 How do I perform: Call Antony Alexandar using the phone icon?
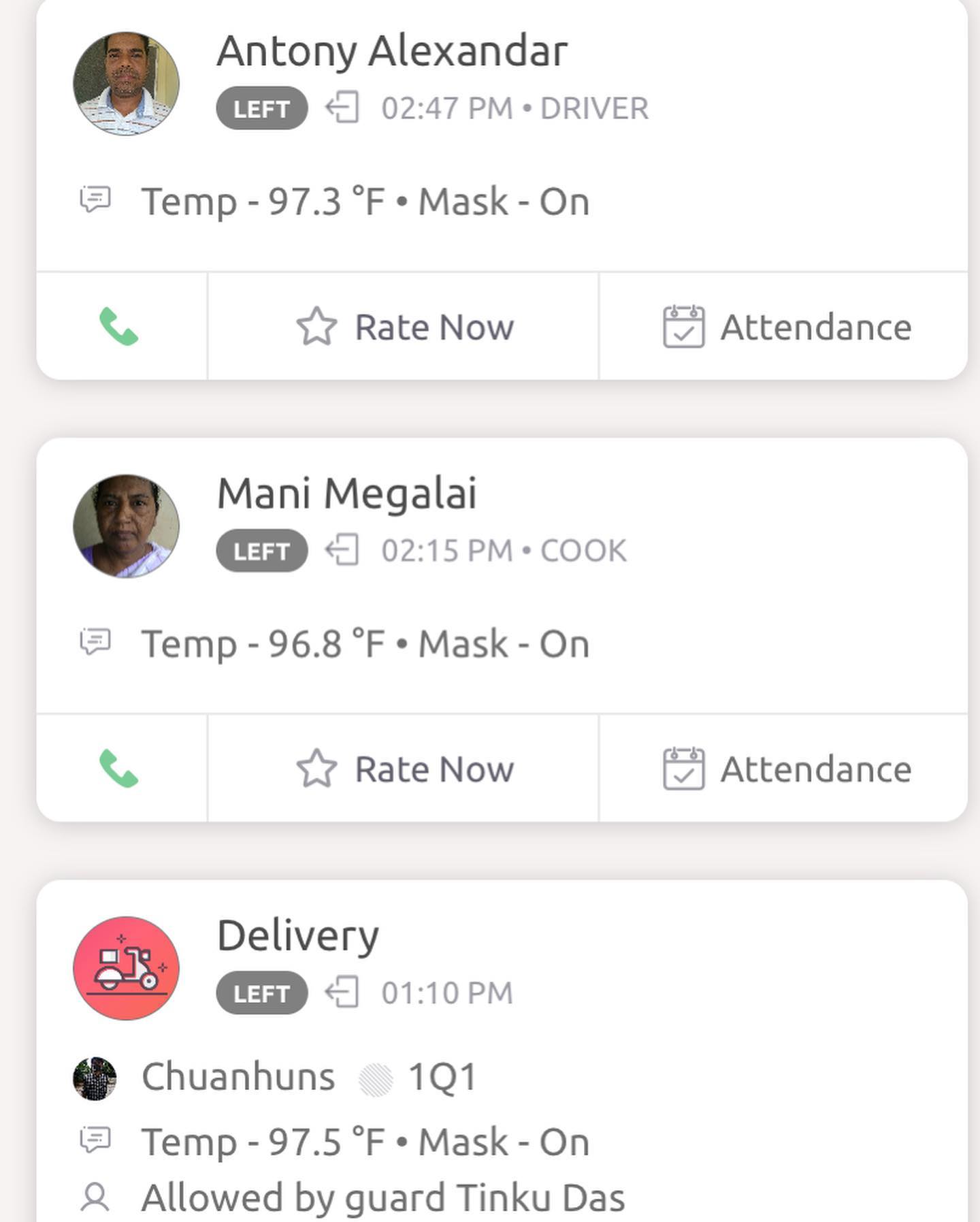120,327
